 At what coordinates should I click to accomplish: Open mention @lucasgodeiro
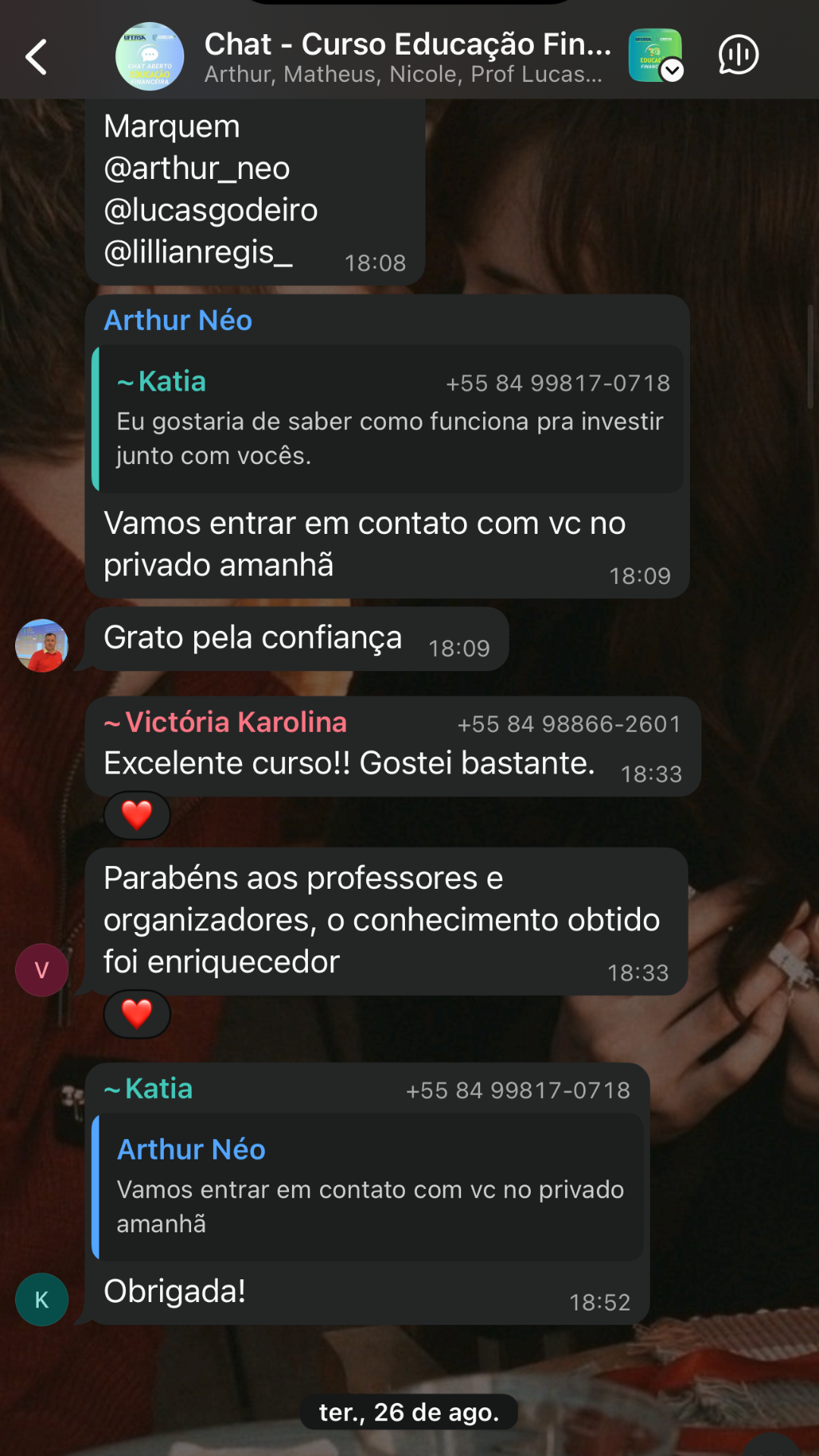click(211, 210)
